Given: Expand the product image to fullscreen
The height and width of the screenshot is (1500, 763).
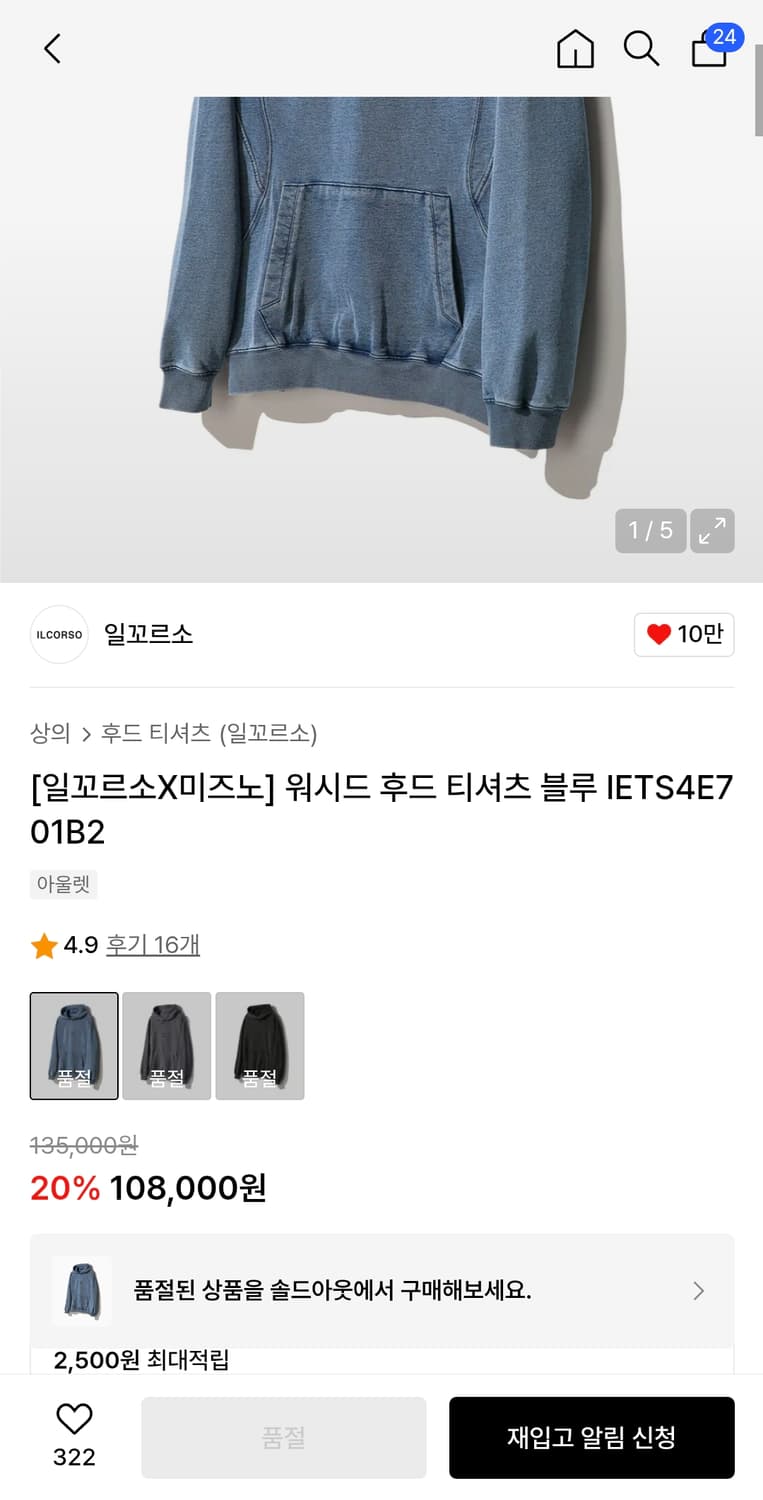Looking at the screenshot, I should pyautogui.click(x=712, y=531).
